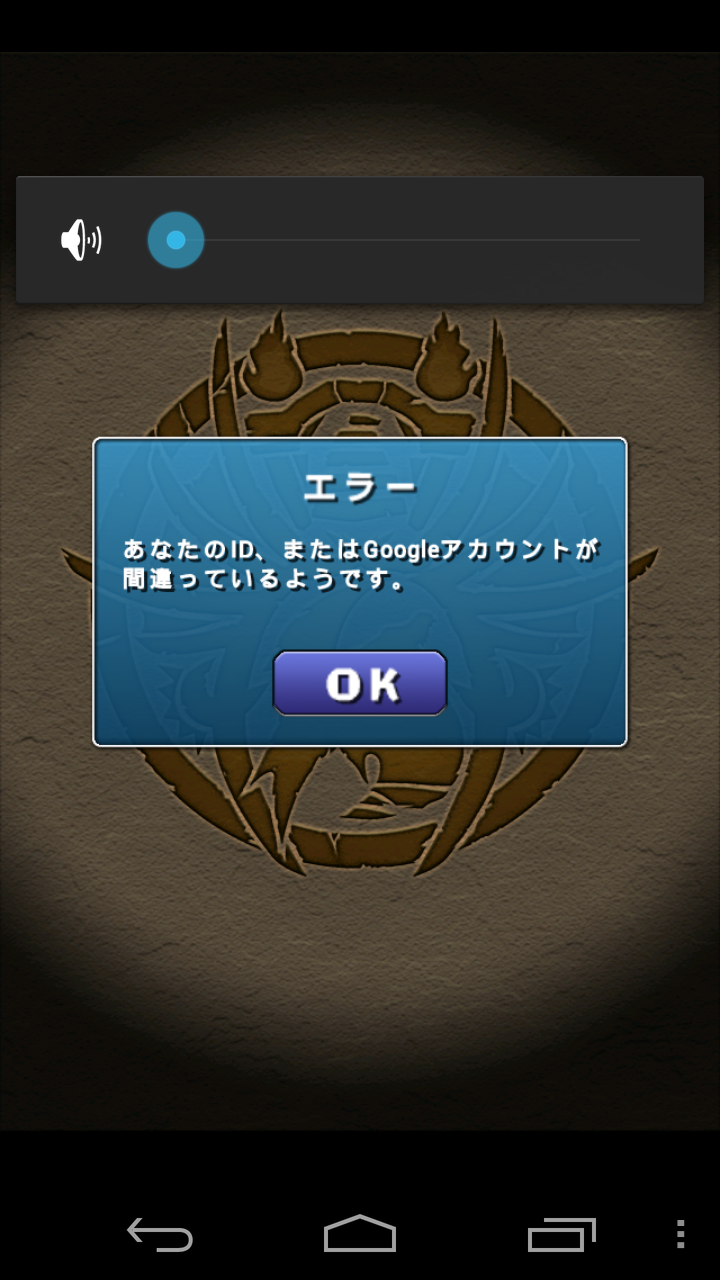Go back with the system back button
The image size is (720, 1280).
(x=160, y=1235)
